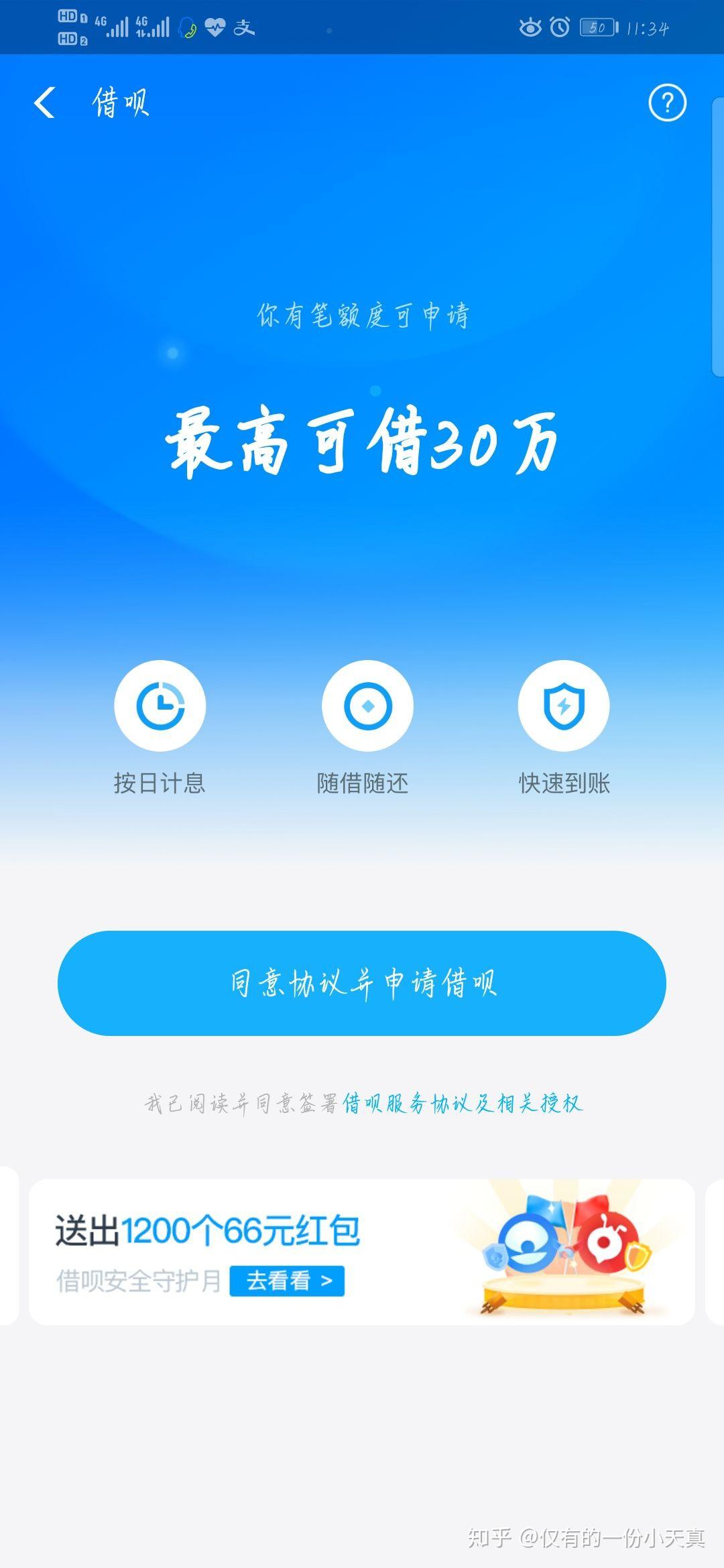The image size is (724, 1568).
Task: Tap 同意协议并申请借呗 button
Action: point(362,983)
